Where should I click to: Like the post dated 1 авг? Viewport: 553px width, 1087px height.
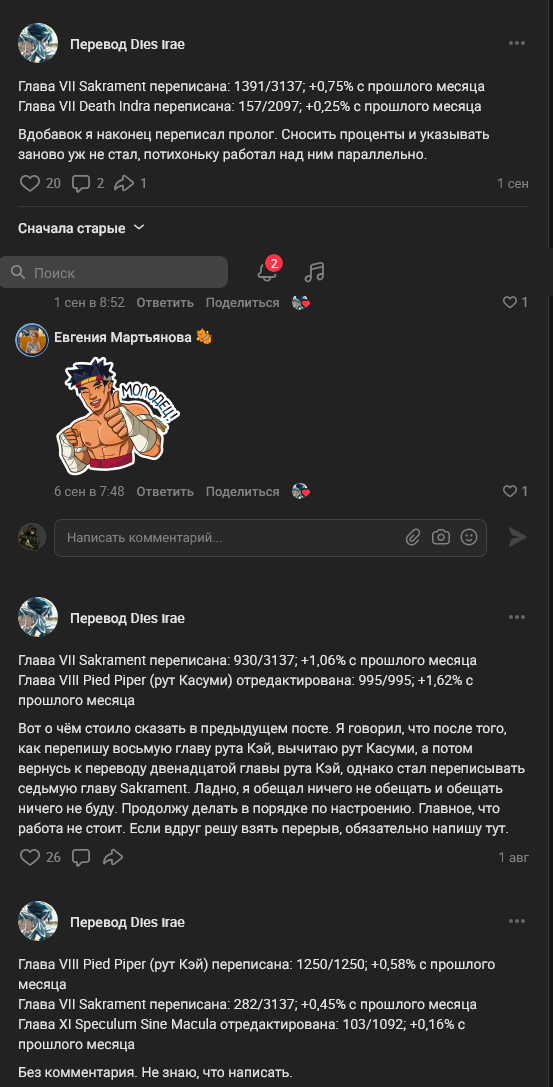(40, 858)
